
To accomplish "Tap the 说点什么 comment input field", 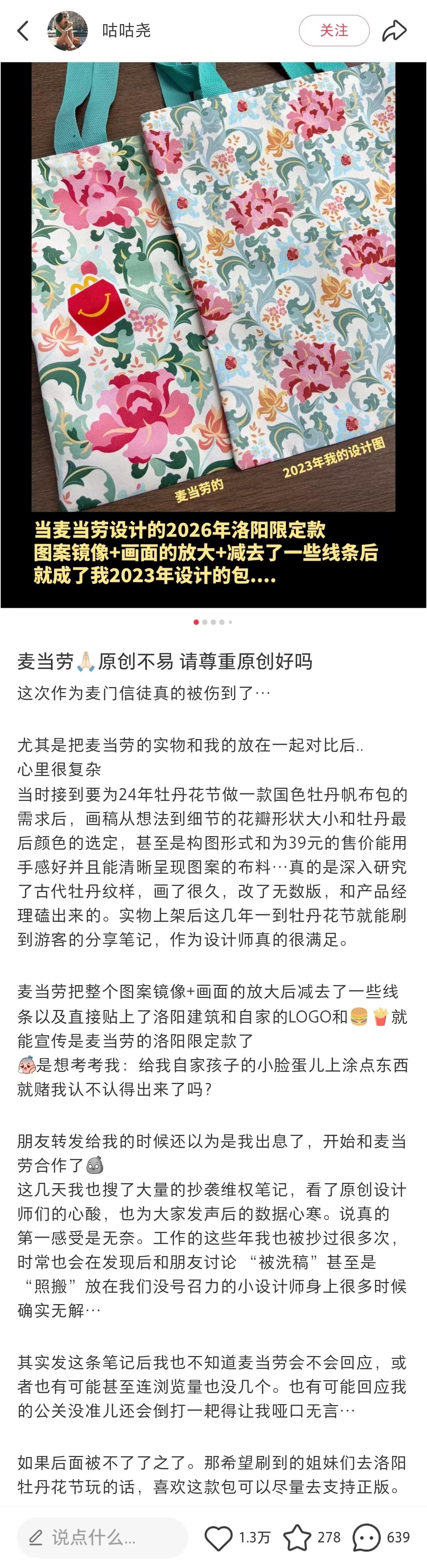I will 102,1537.
